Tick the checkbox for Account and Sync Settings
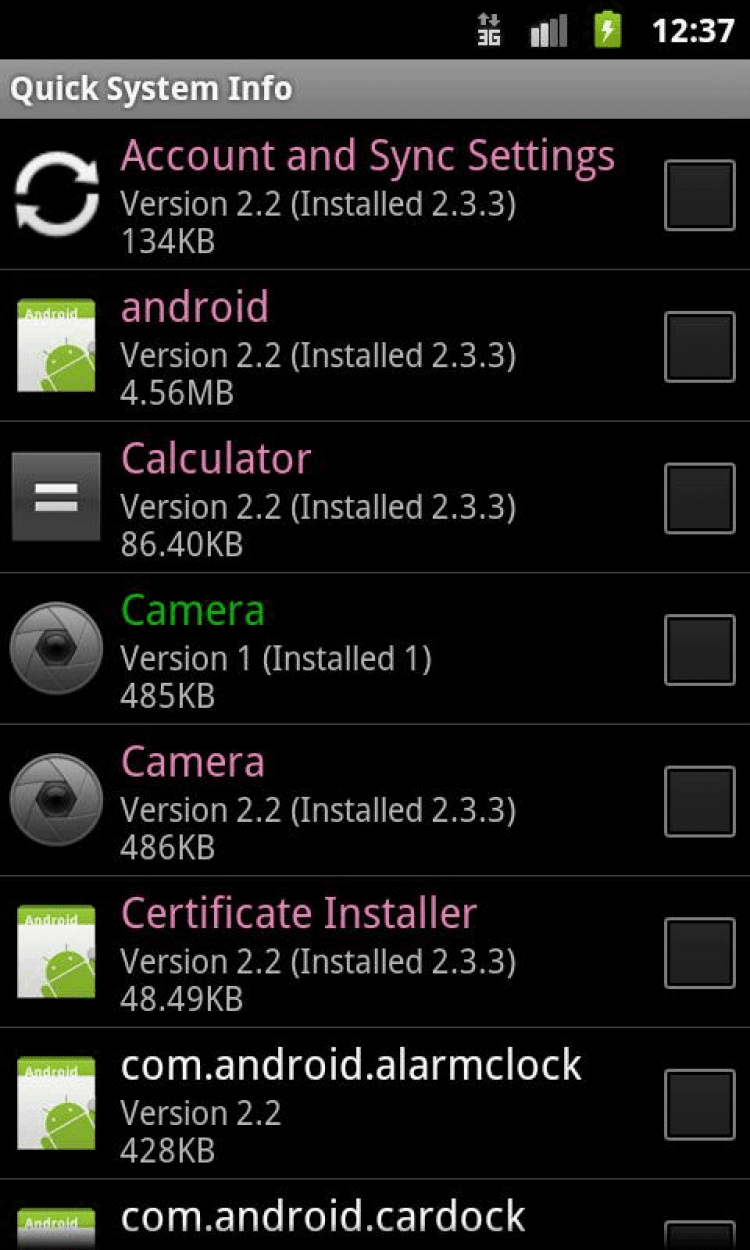750x1250 pixels. pos(700,195)
